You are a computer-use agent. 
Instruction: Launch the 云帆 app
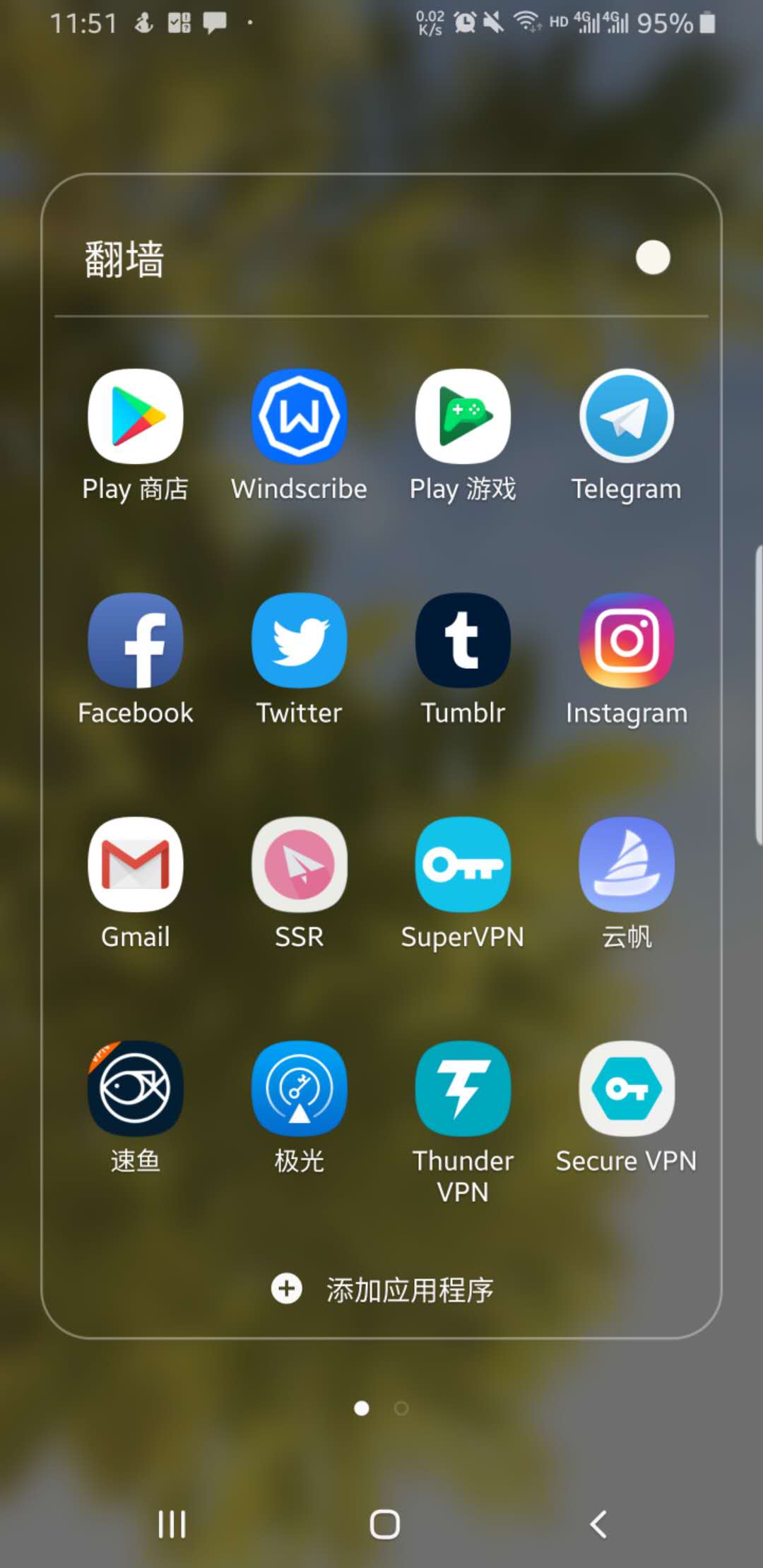click(627, 865)
